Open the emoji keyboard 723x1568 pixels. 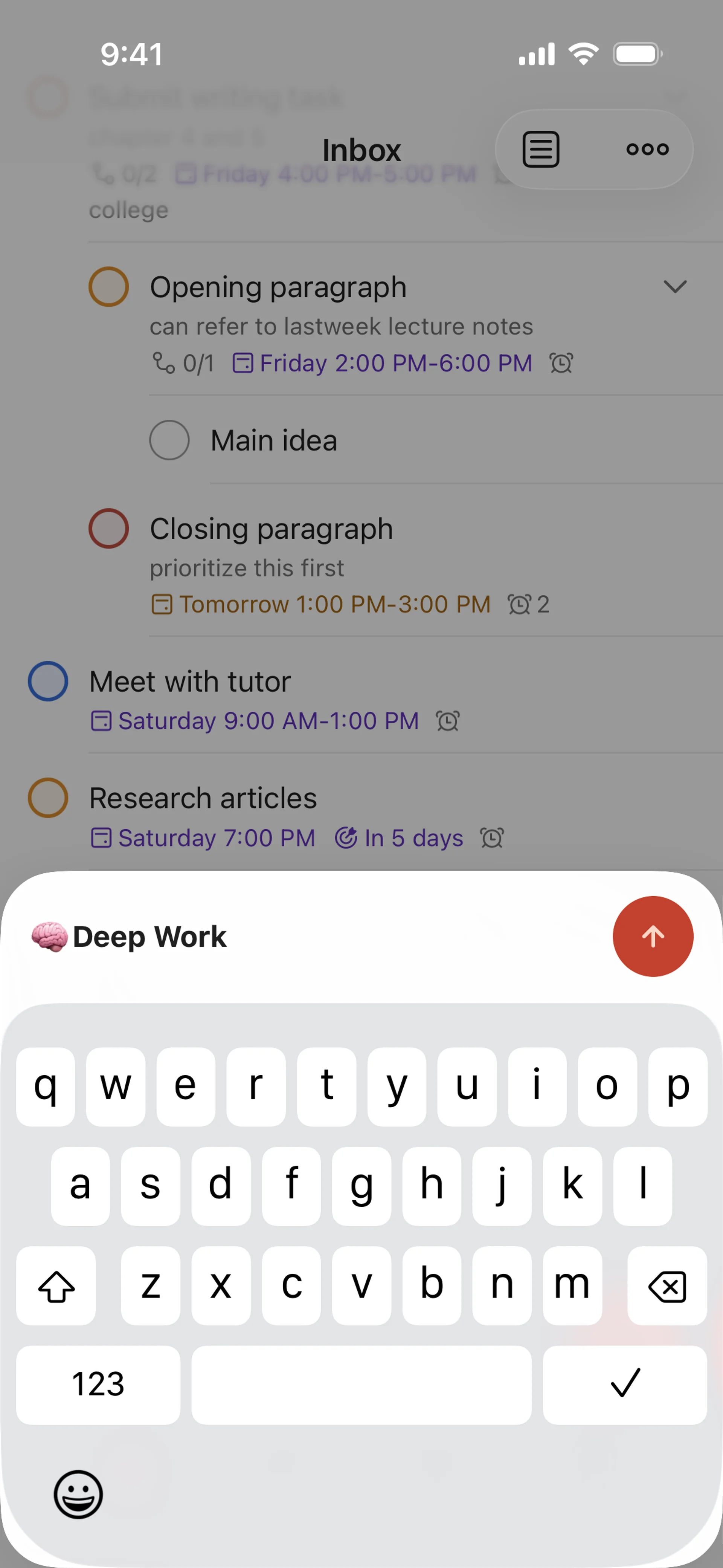78,1494
